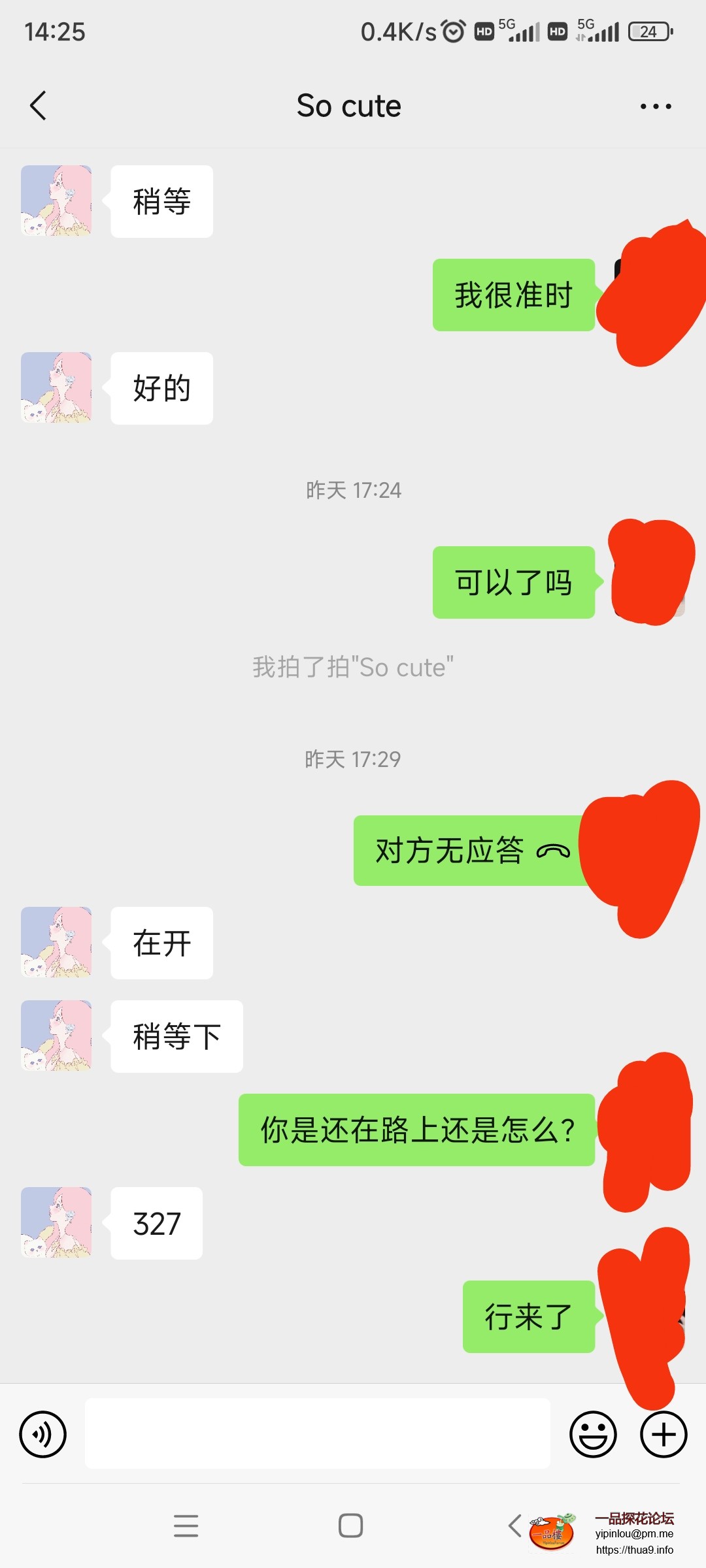
Task: Open the chat info overflow menu
Action: tap(656, 106)
